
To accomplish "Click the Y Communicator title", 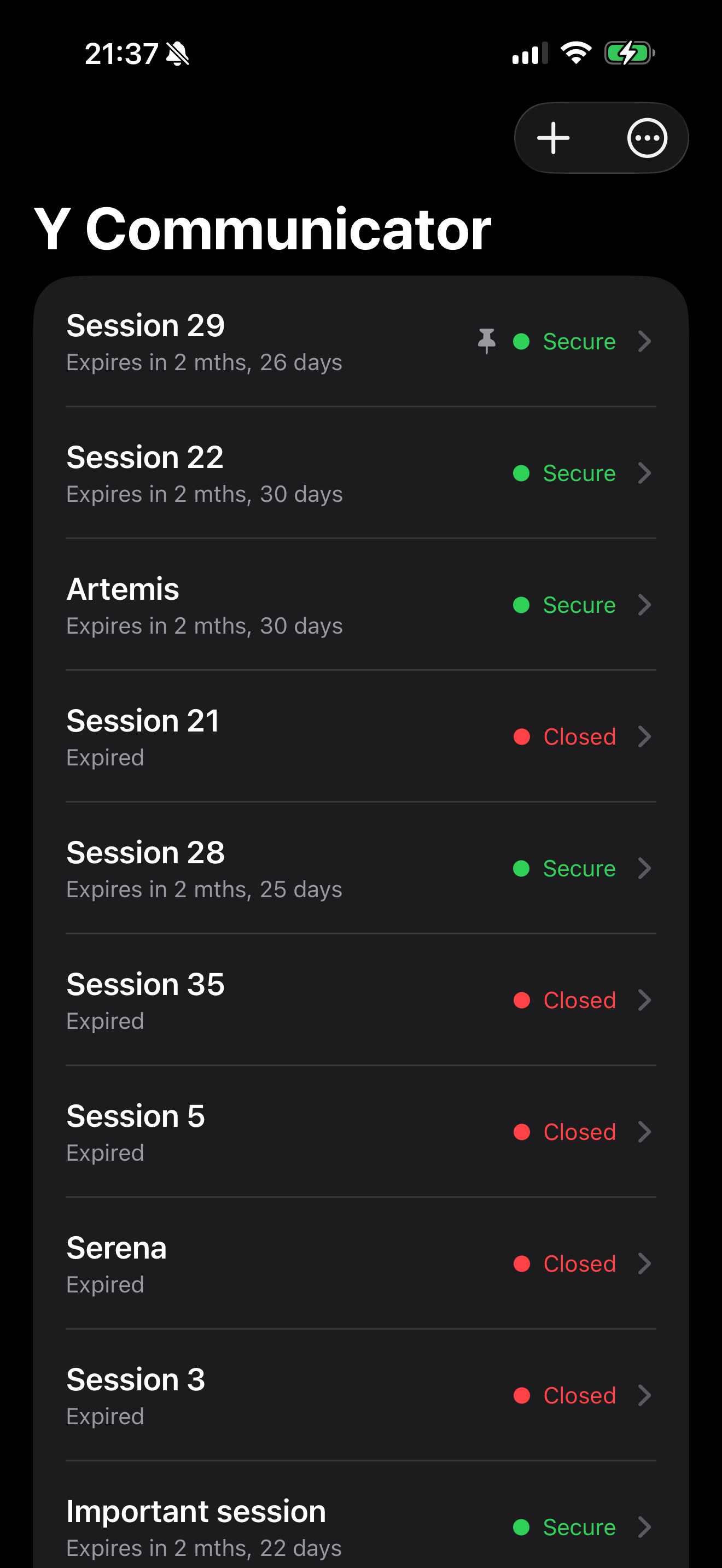I will [262, 229].
